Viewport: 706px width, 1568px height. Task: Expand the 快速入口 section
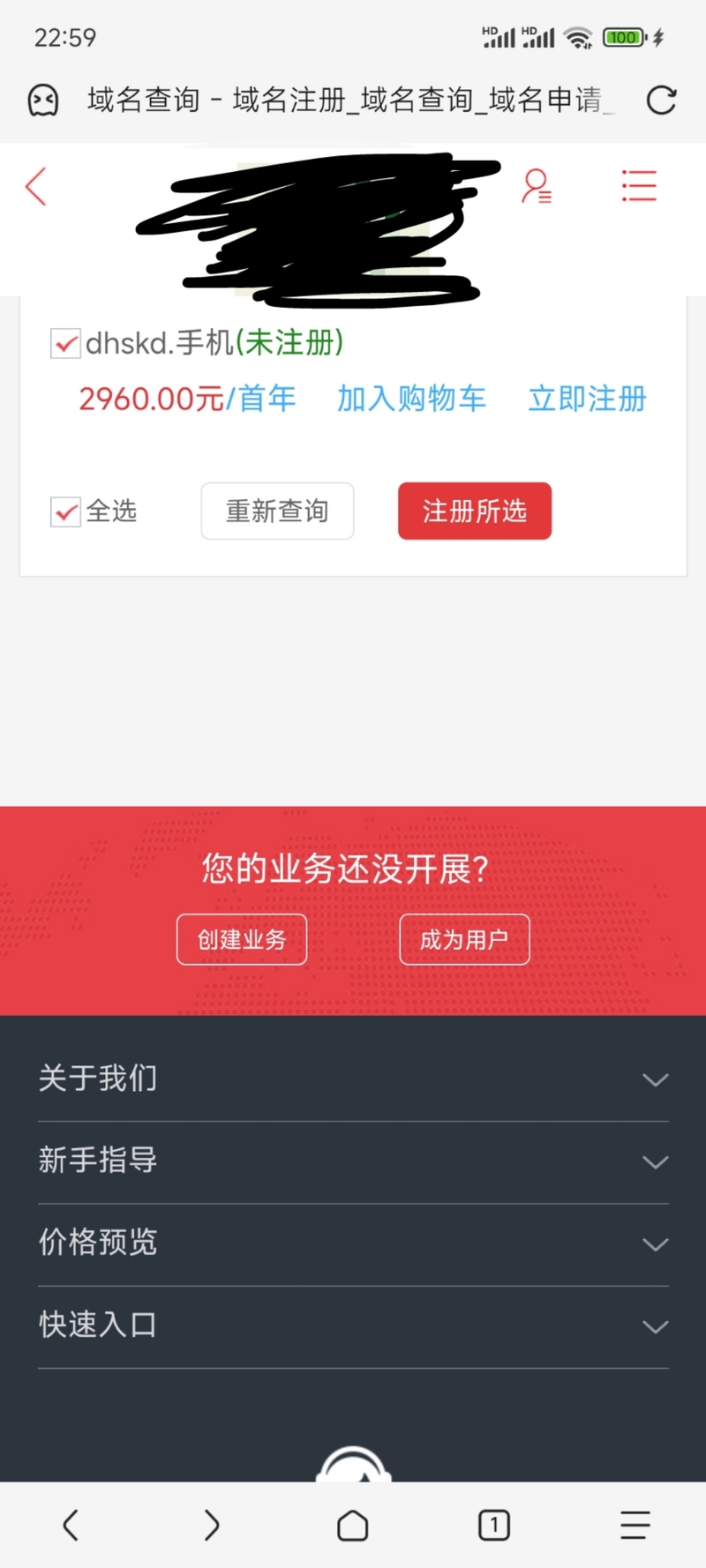pyautogui.click(x=353, y=1325)
